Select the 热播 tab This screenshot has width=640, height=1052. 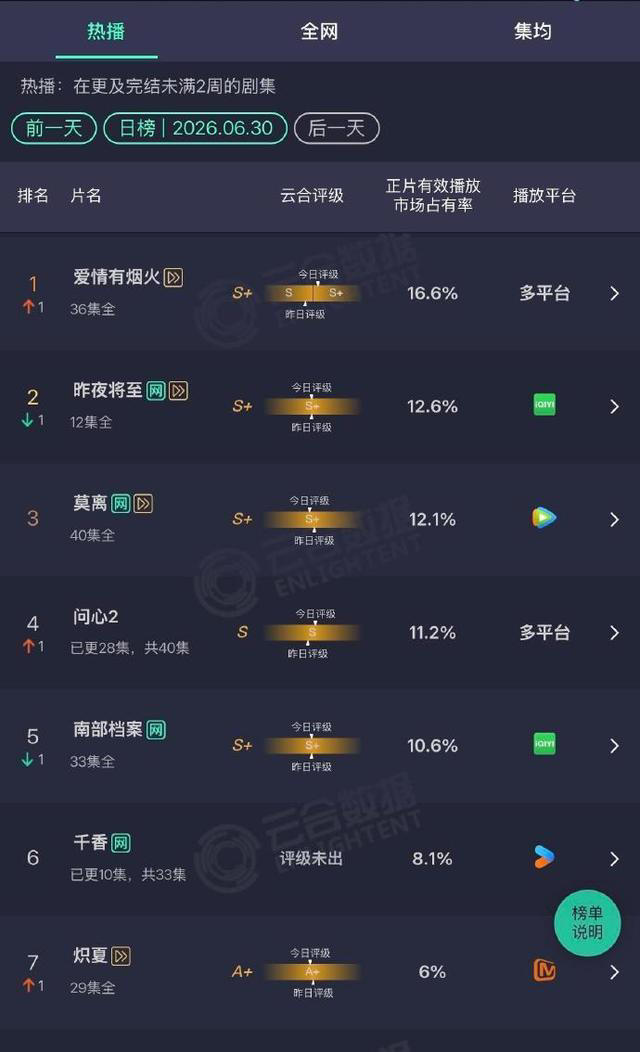click(x=106, y=31)
